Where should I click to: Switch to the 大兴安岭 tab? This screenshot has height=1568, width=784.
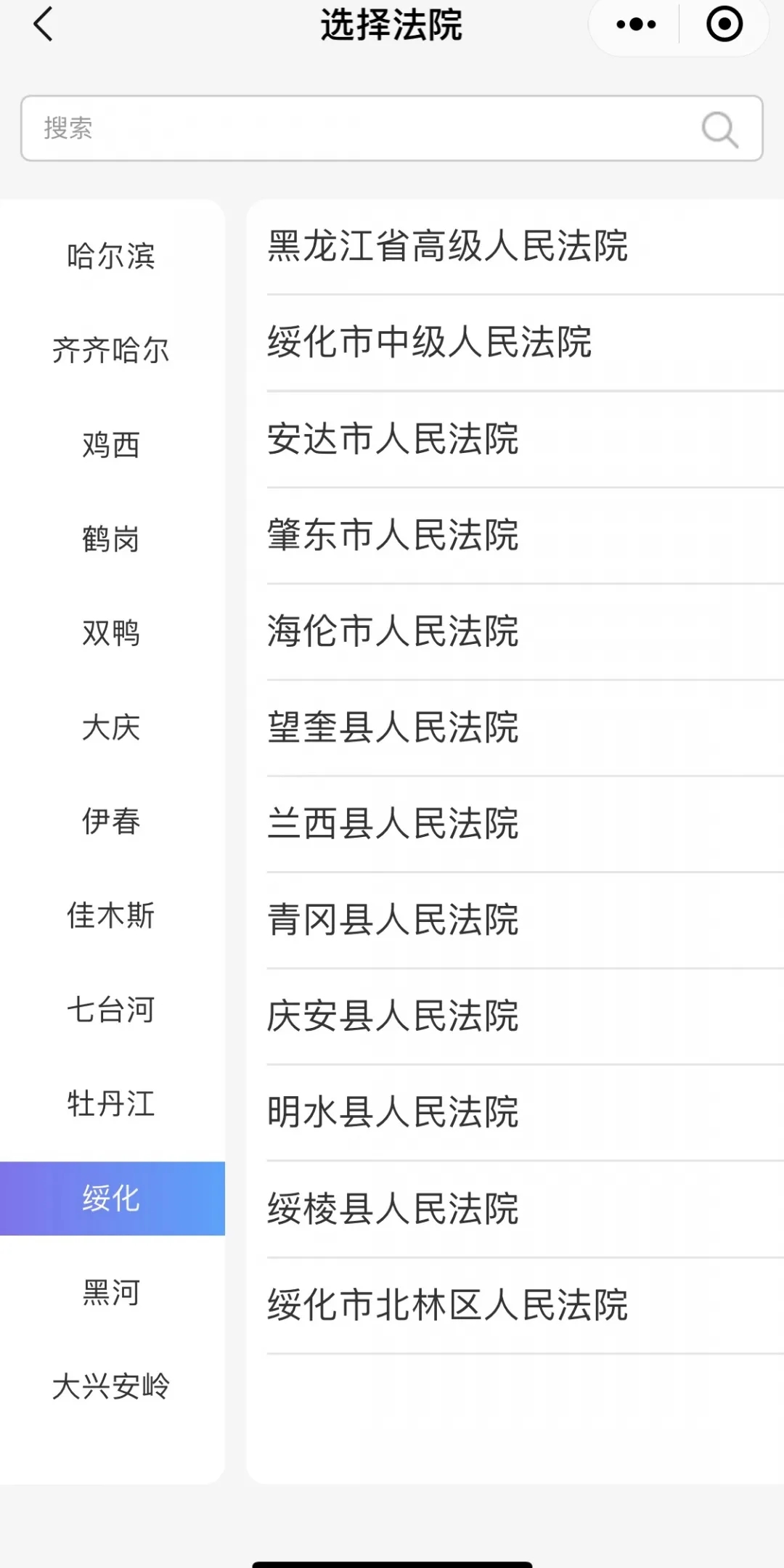pyautogui.click(x=111, y=1387)
